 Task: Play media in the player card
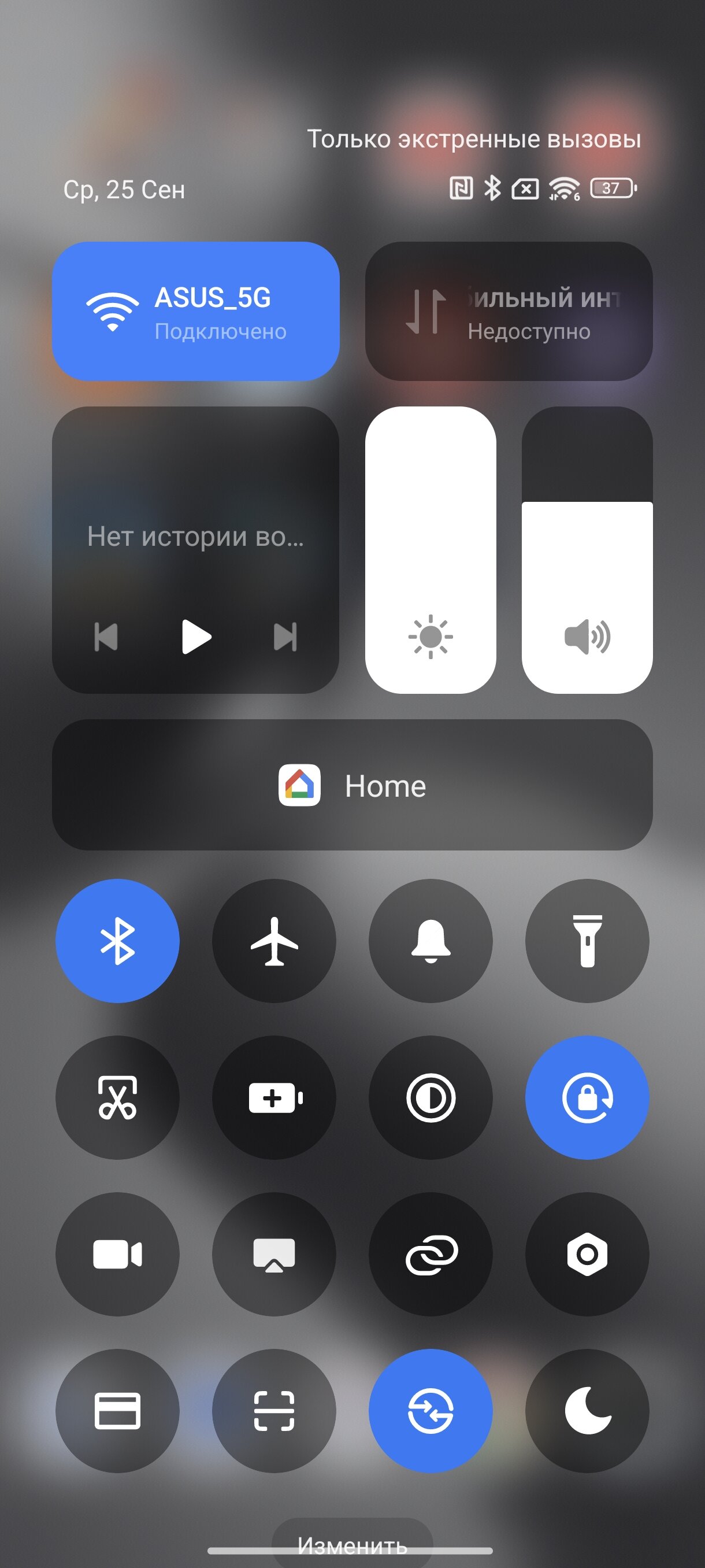click(x=196, y=637)
